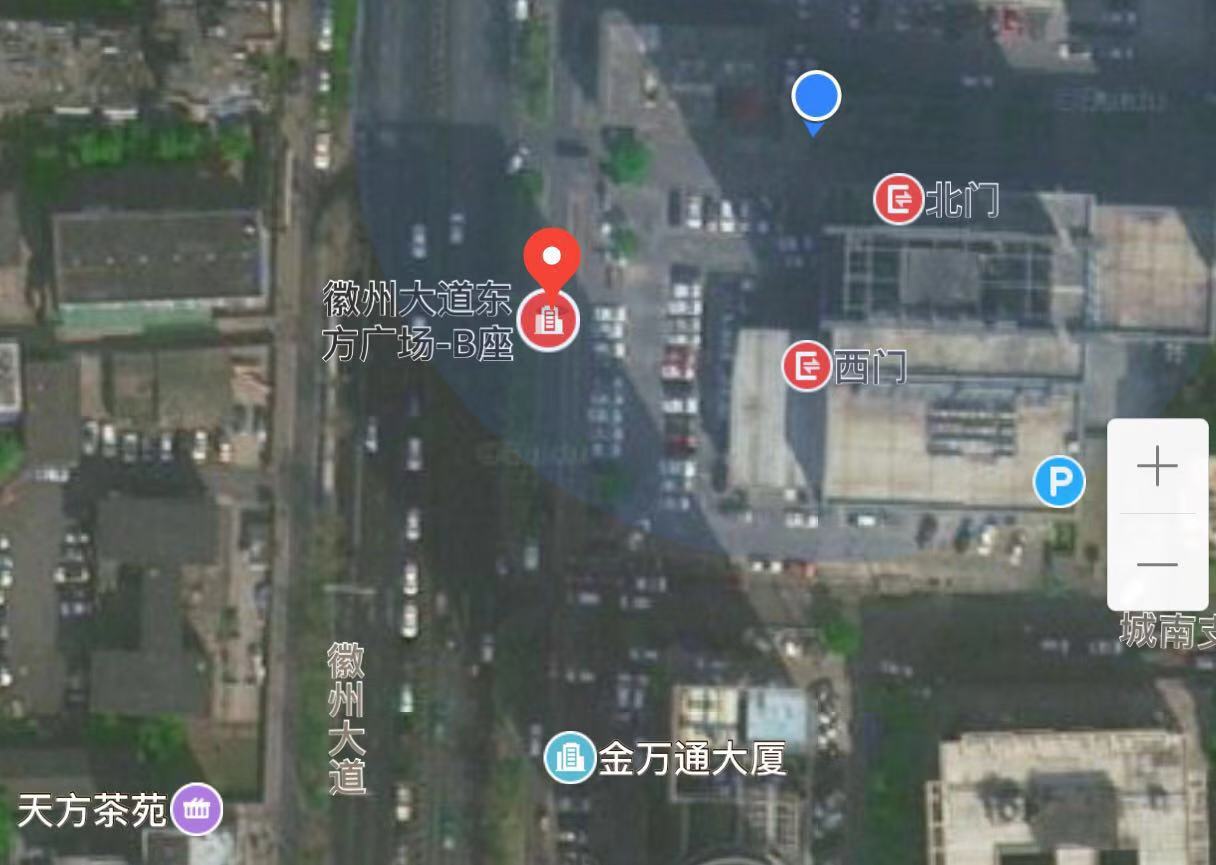
Task: Select the 北门 entrance marker
Action: click(x=898, y=199)
